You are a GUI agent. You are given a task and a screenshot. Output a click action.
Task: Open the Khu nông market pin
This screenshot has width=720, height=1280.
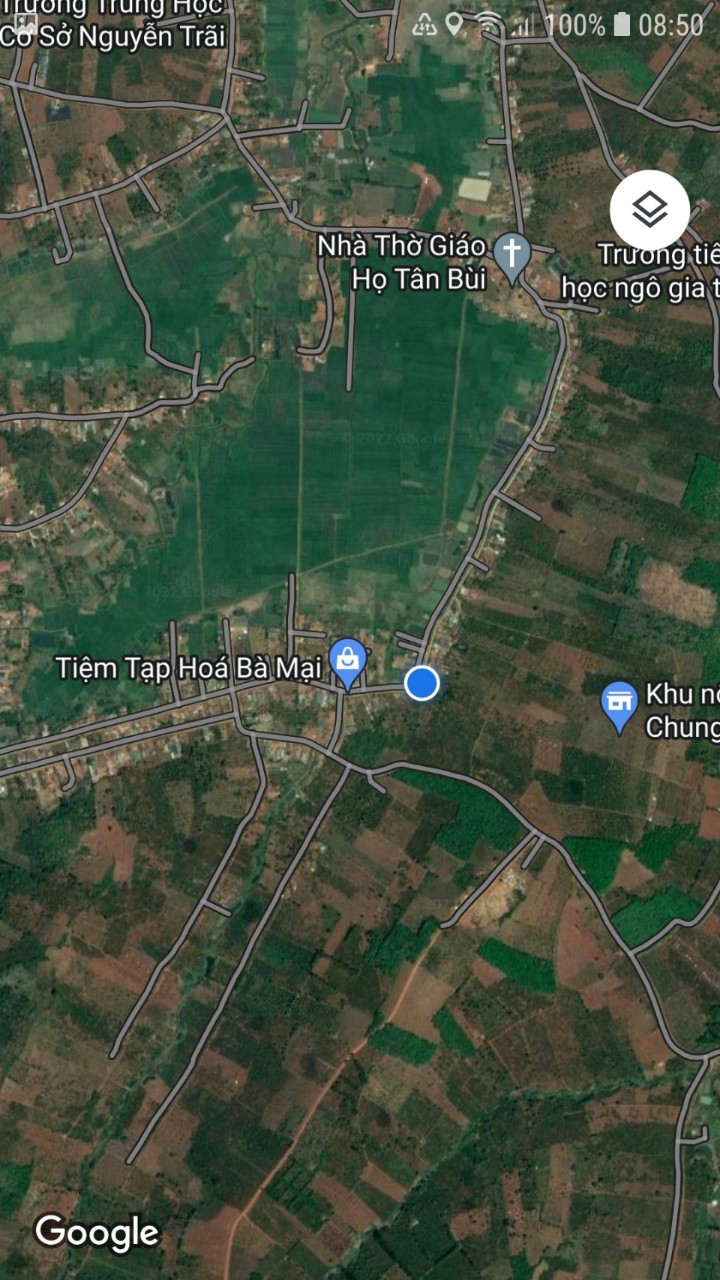click(x=620, y=706)
